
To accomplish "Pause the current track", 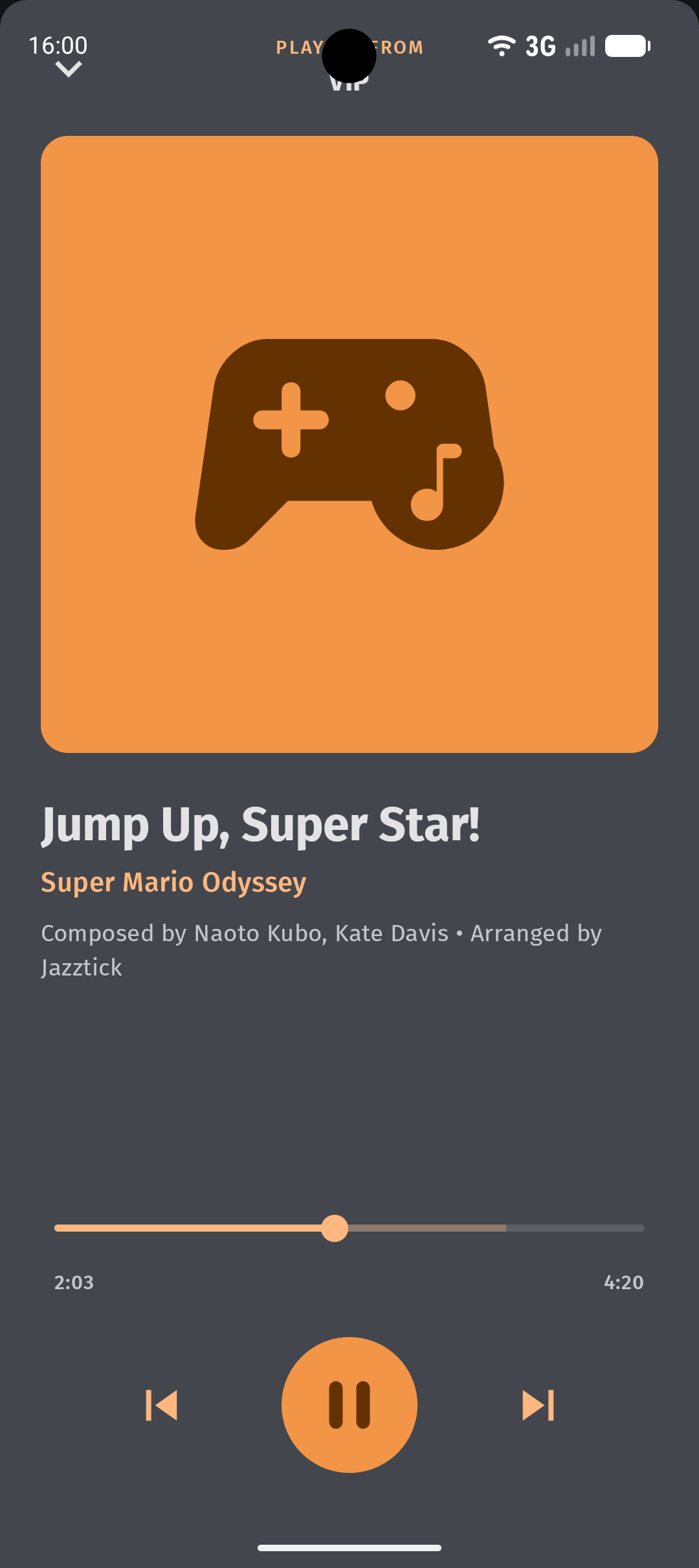I will tap(349, 1405).
